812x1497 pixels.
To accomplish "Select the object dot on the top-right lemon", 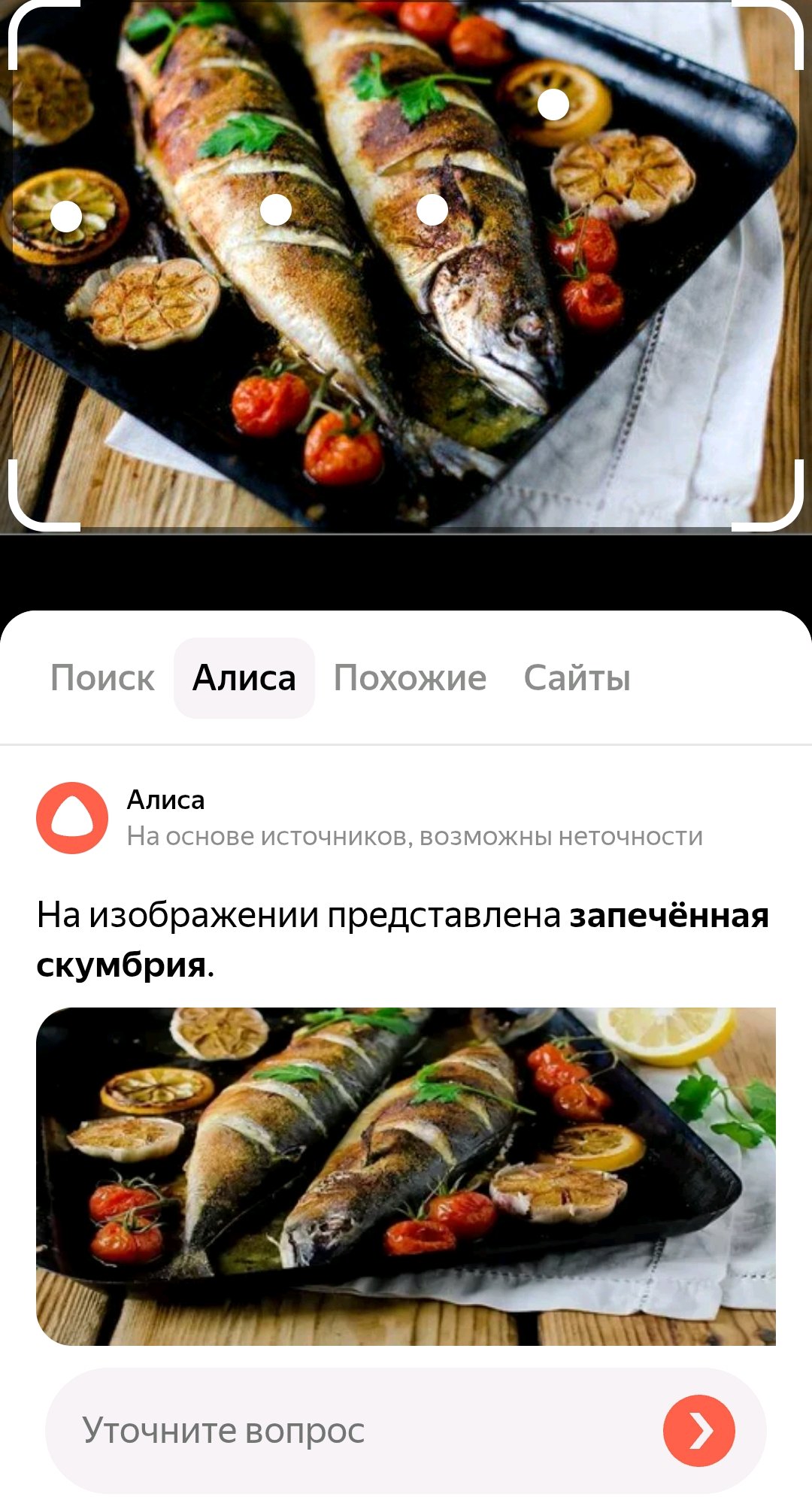I will point(553,105).
